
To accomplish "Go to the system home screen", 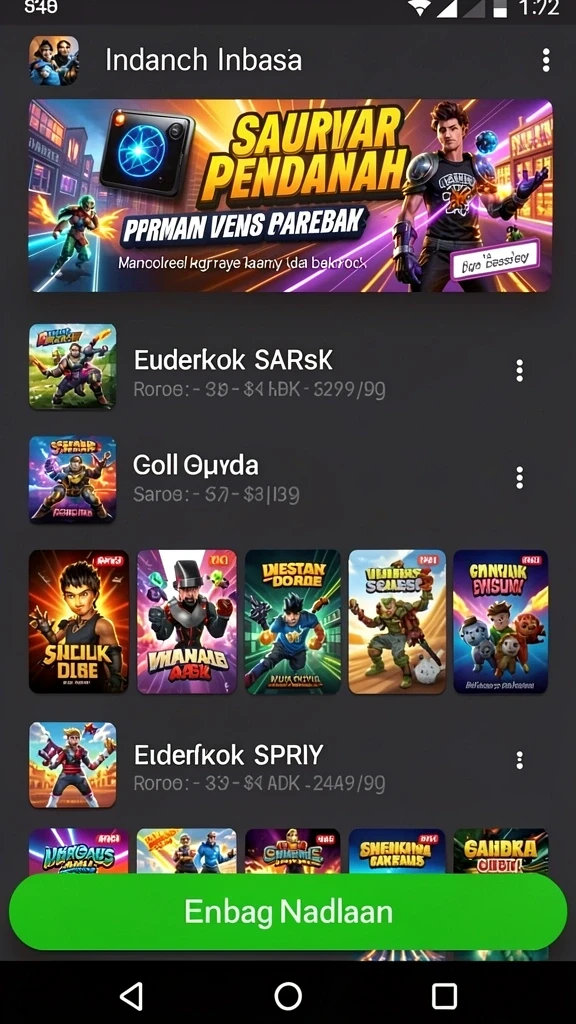I will (288, 997).
